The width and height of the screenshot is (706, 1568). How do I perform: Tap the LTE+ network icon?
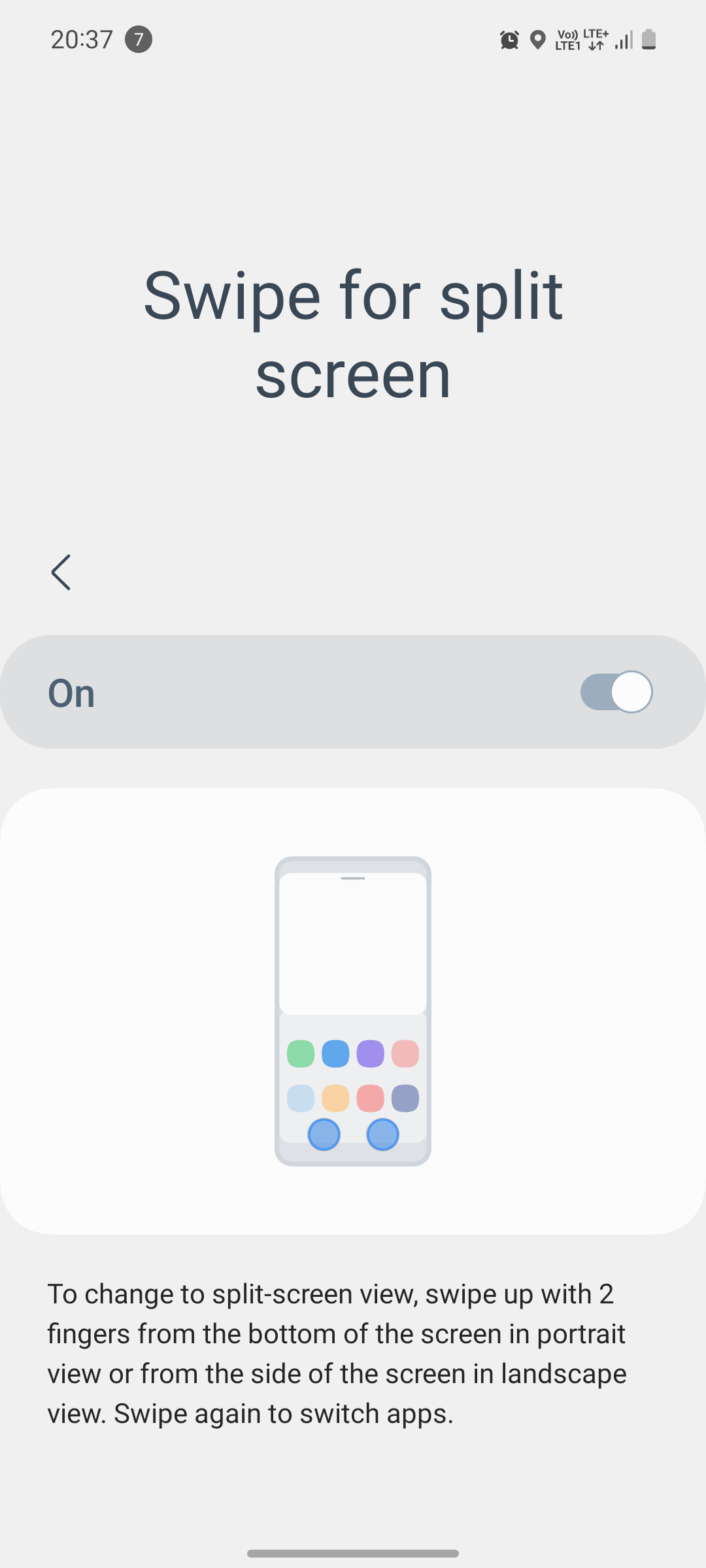tap(595, 39)
